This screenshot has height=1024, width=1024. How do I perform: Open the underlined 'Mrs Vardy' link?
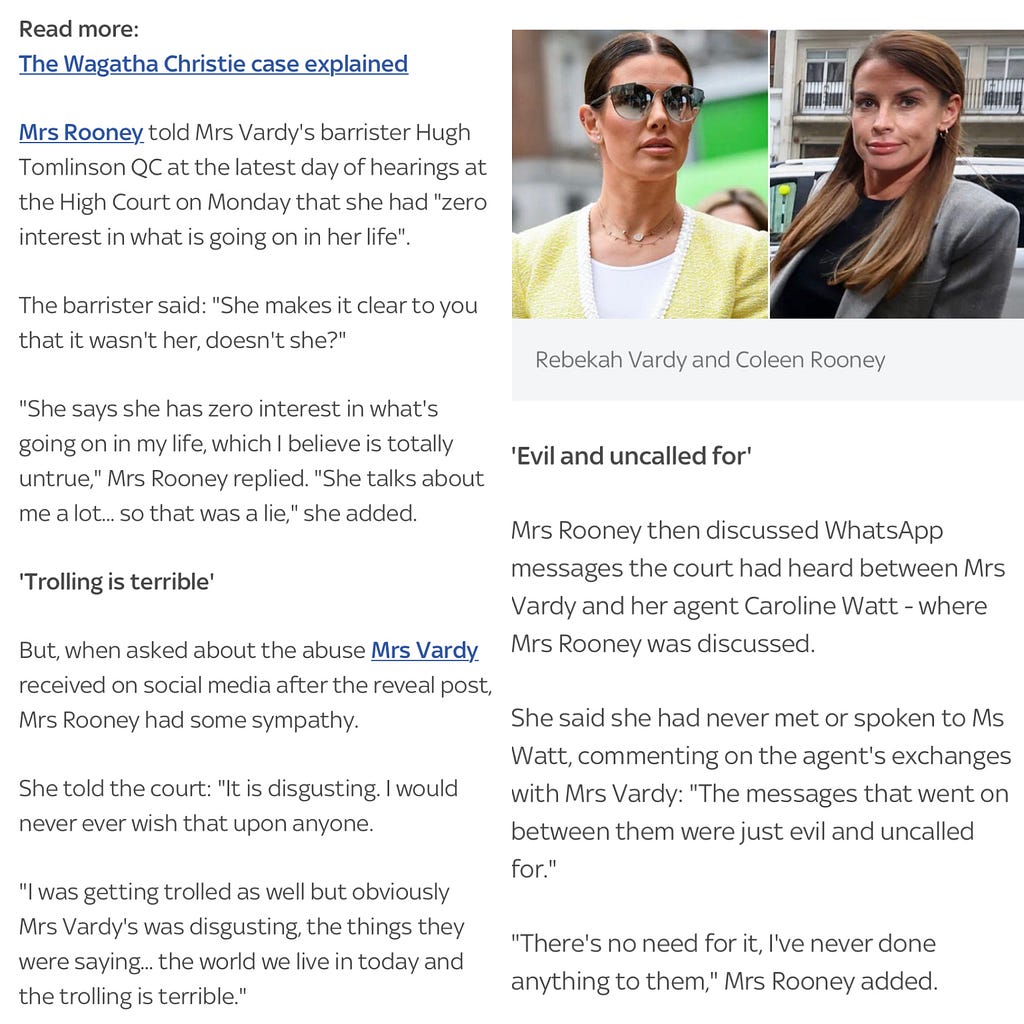point(424,650)
